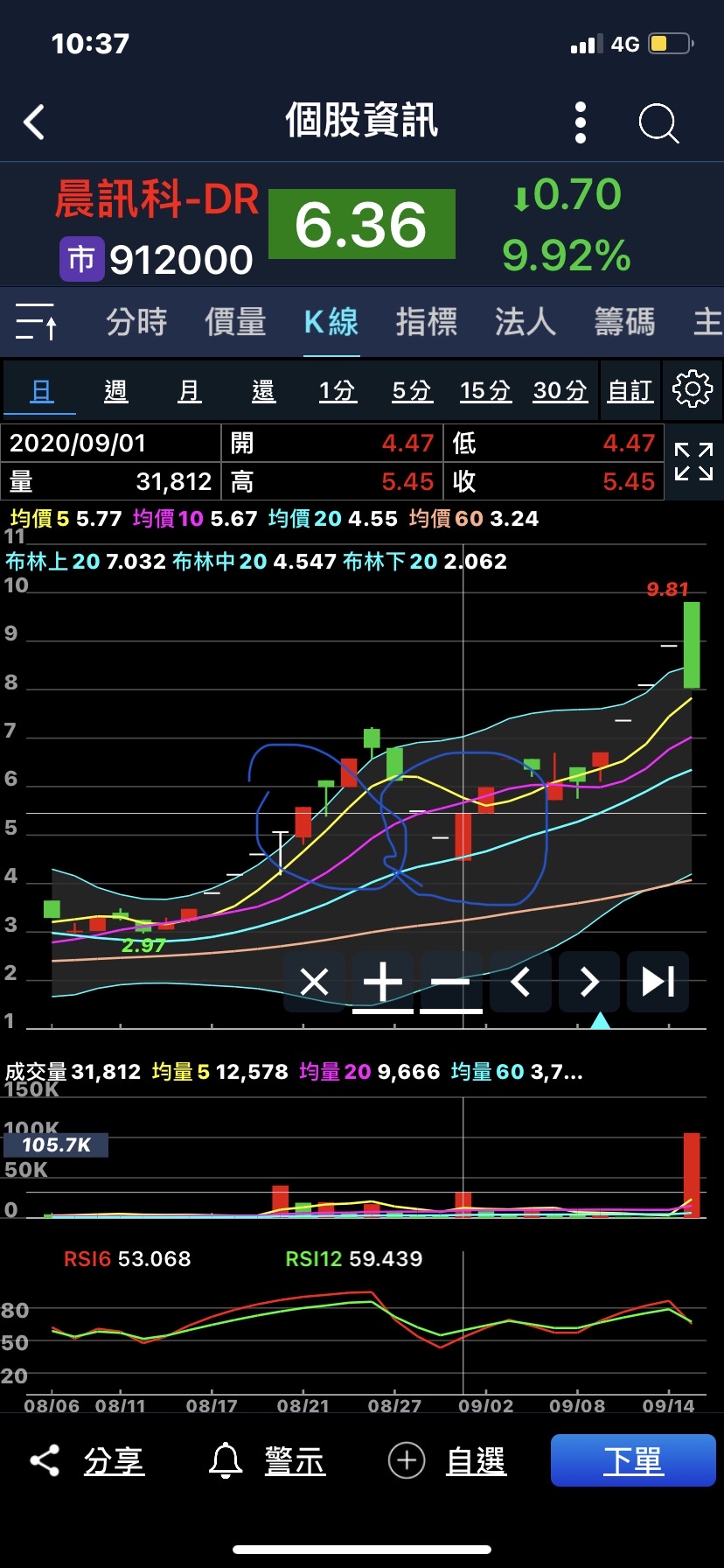Jump to the latest candle
The image size is (724, 1568).
coord(658,982)
